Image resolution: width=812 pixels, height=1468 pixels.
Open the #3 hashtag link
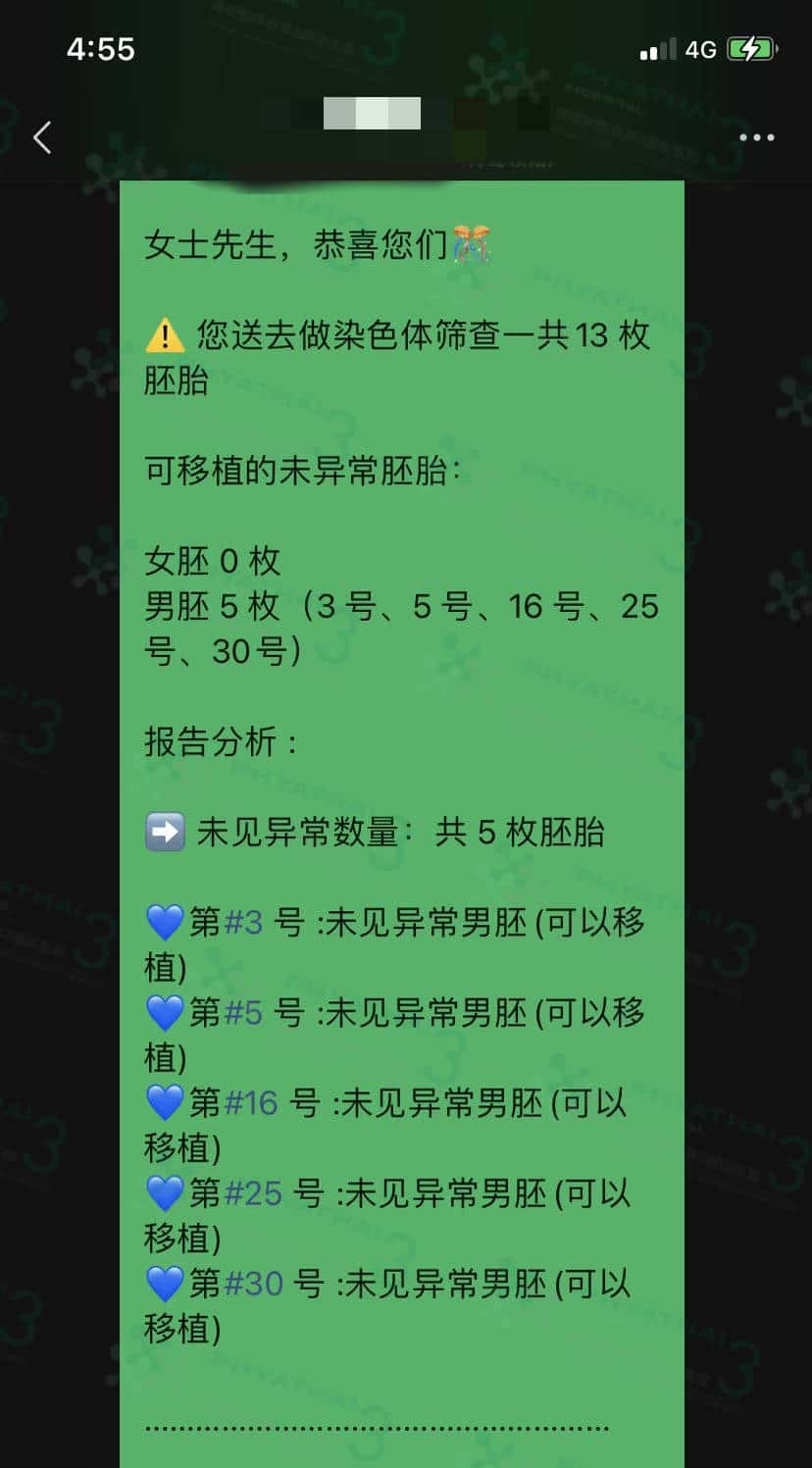point(243,923)
